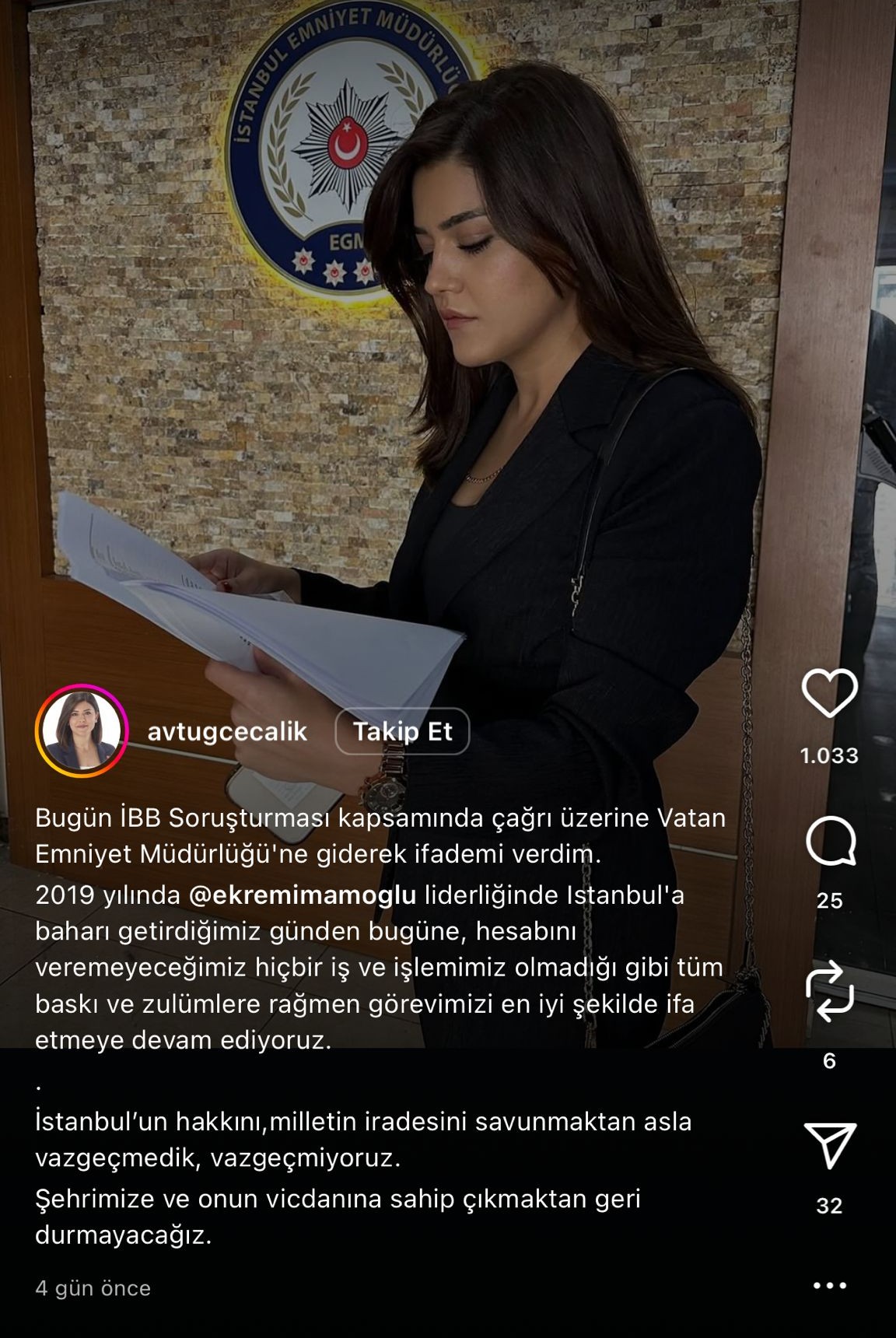The width and height of the screenshot is (896, 1338).
Task: Open the comments on this post
Action: [830, 841]
